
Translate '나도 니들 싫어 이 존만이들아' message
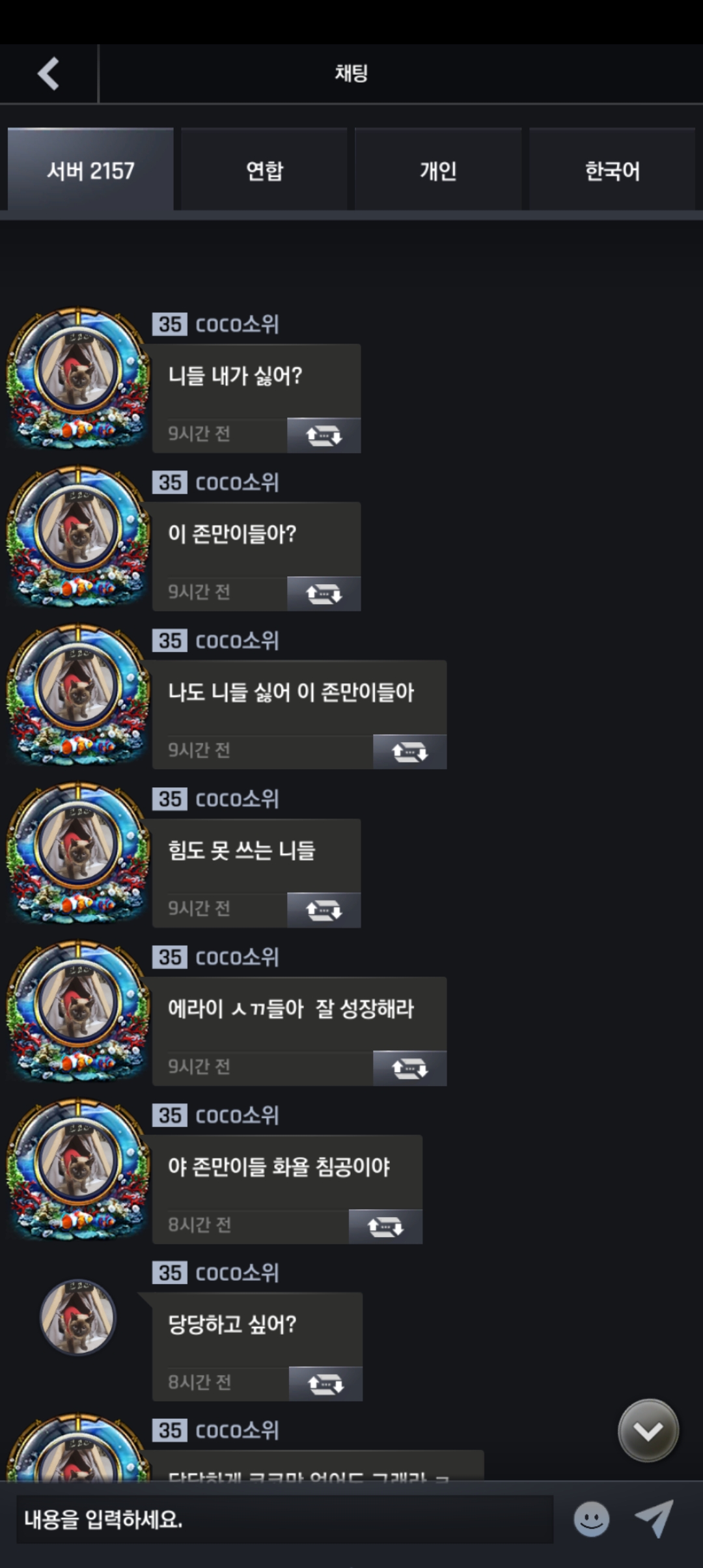click(x=409, y=752)
